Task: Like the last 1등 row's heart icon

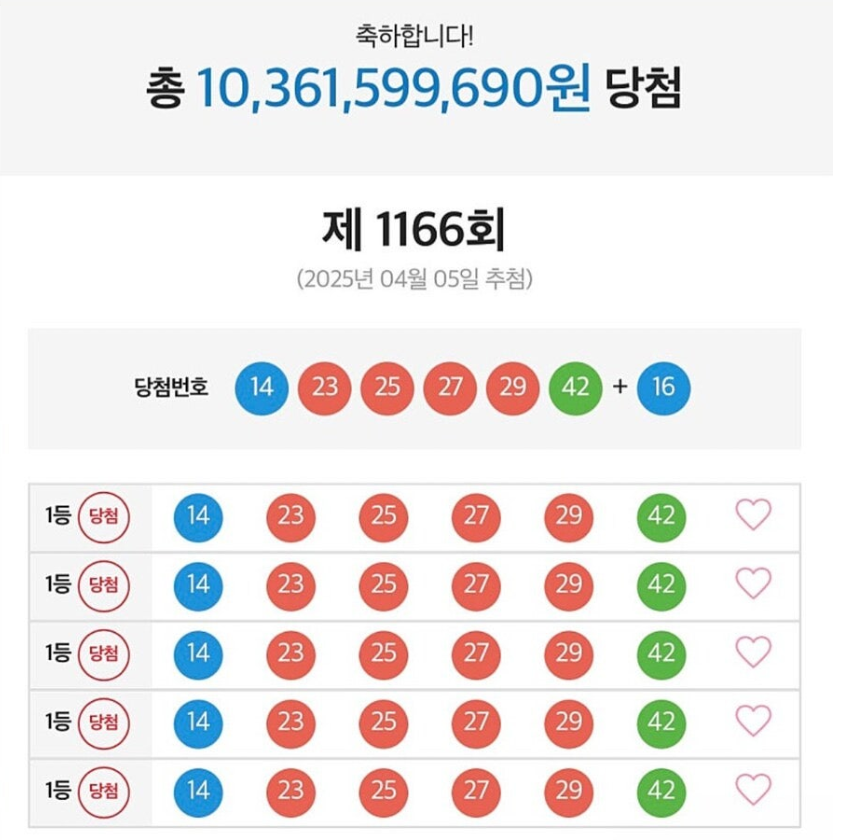Action: 753,790
